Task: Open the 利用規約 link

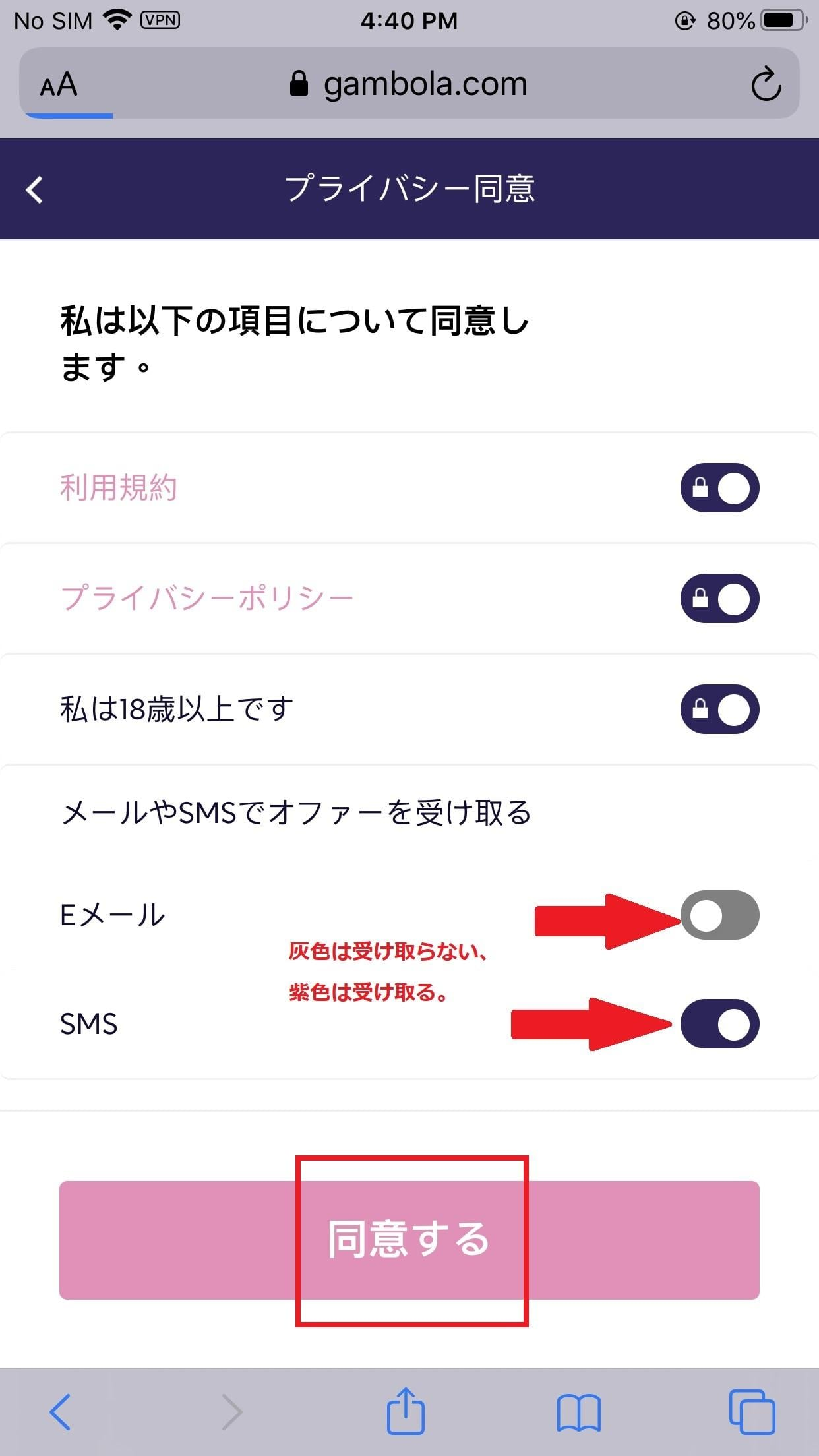Action: coord(119,488)
